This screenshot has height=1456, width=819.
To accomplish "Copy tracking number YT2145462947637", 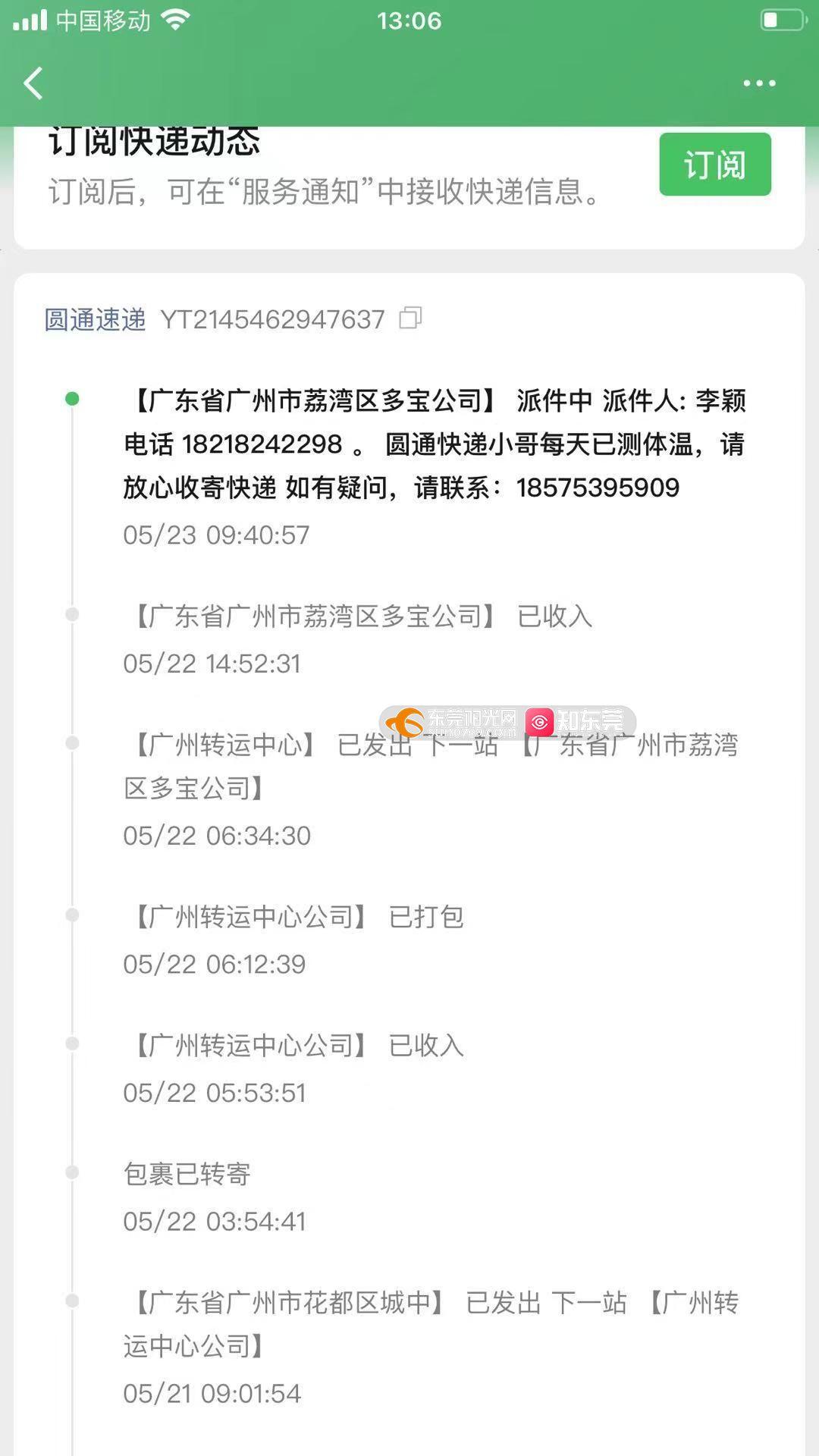I will (x=411, y=318).
